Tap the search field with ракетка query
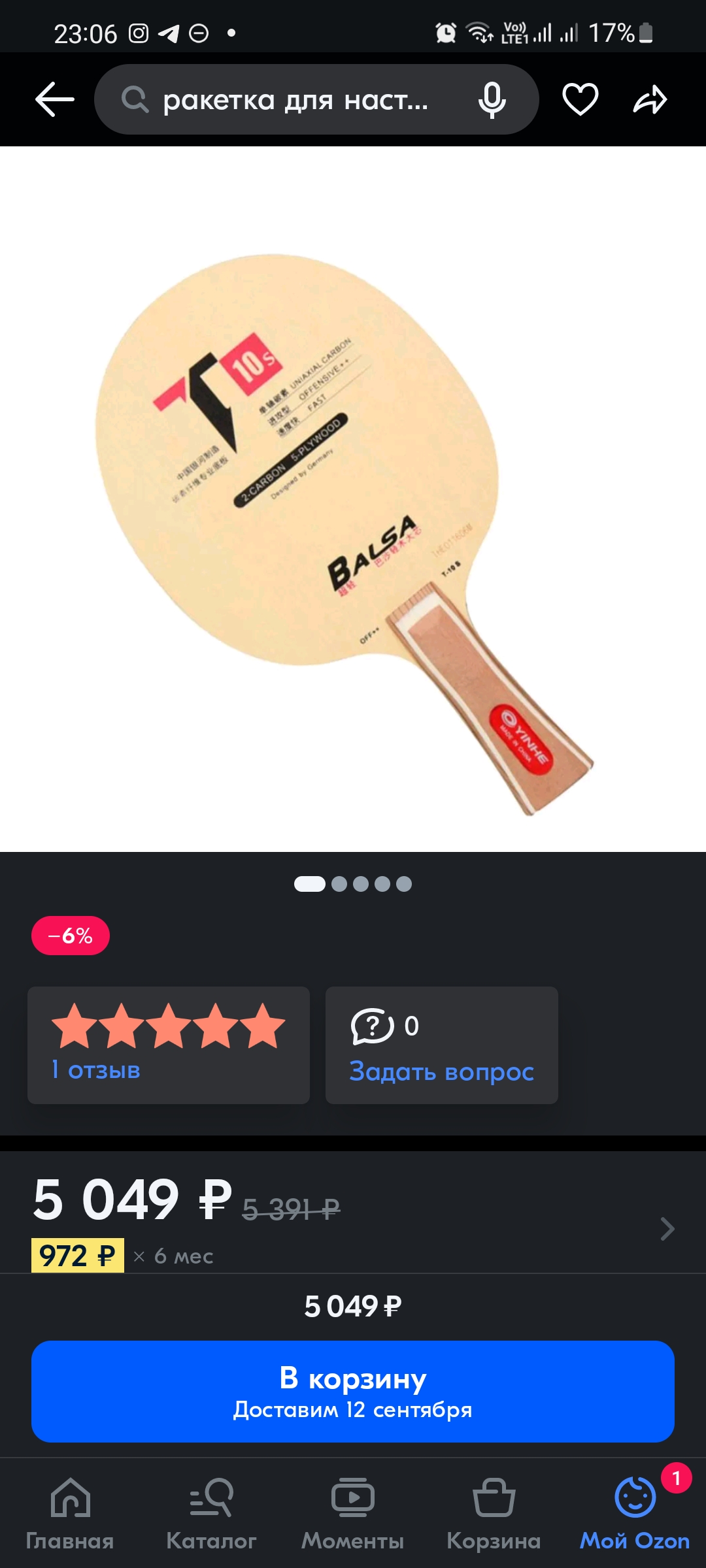This screenshot has width=706, height=1568. point(294,100)
